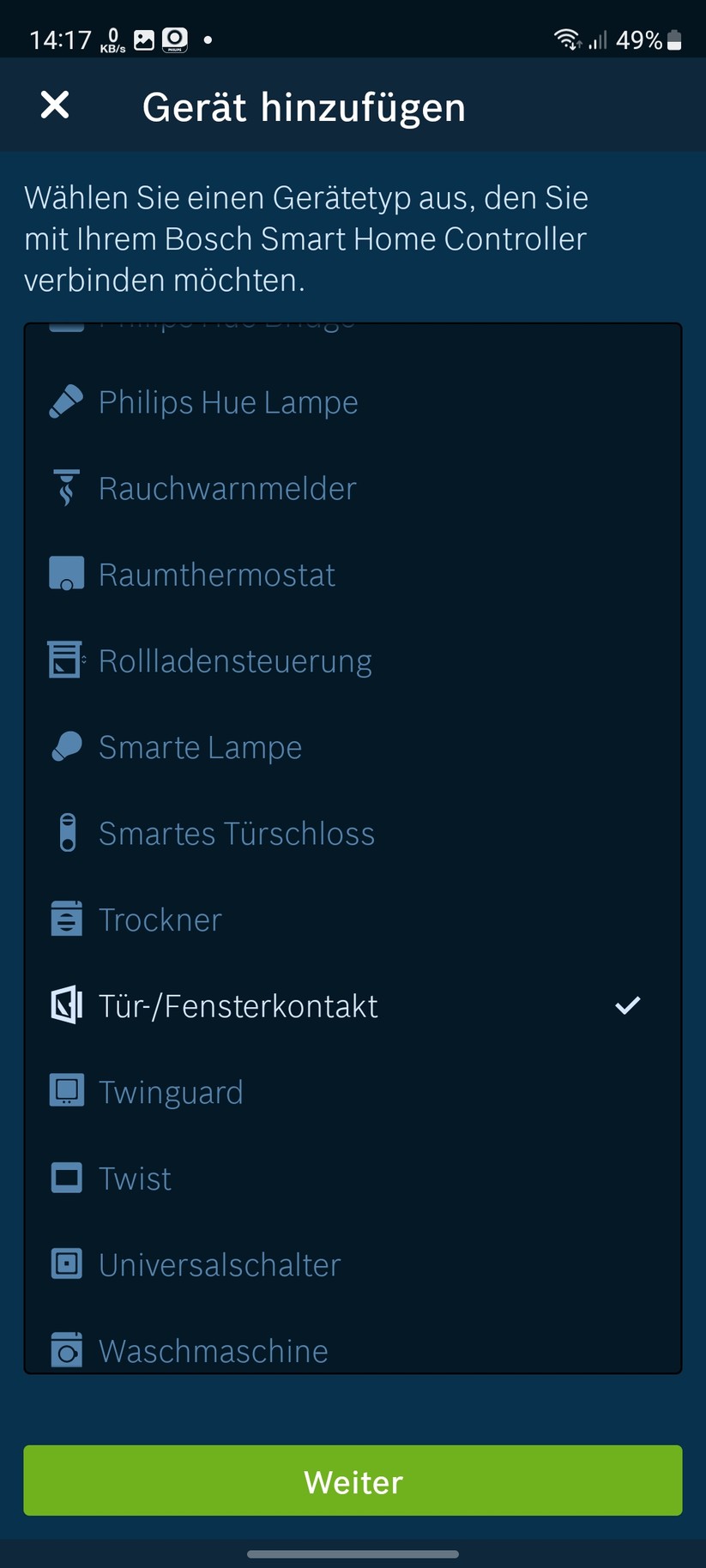
Task: Click the Smartes Türschloss lock icon
Action: (66, 832)
